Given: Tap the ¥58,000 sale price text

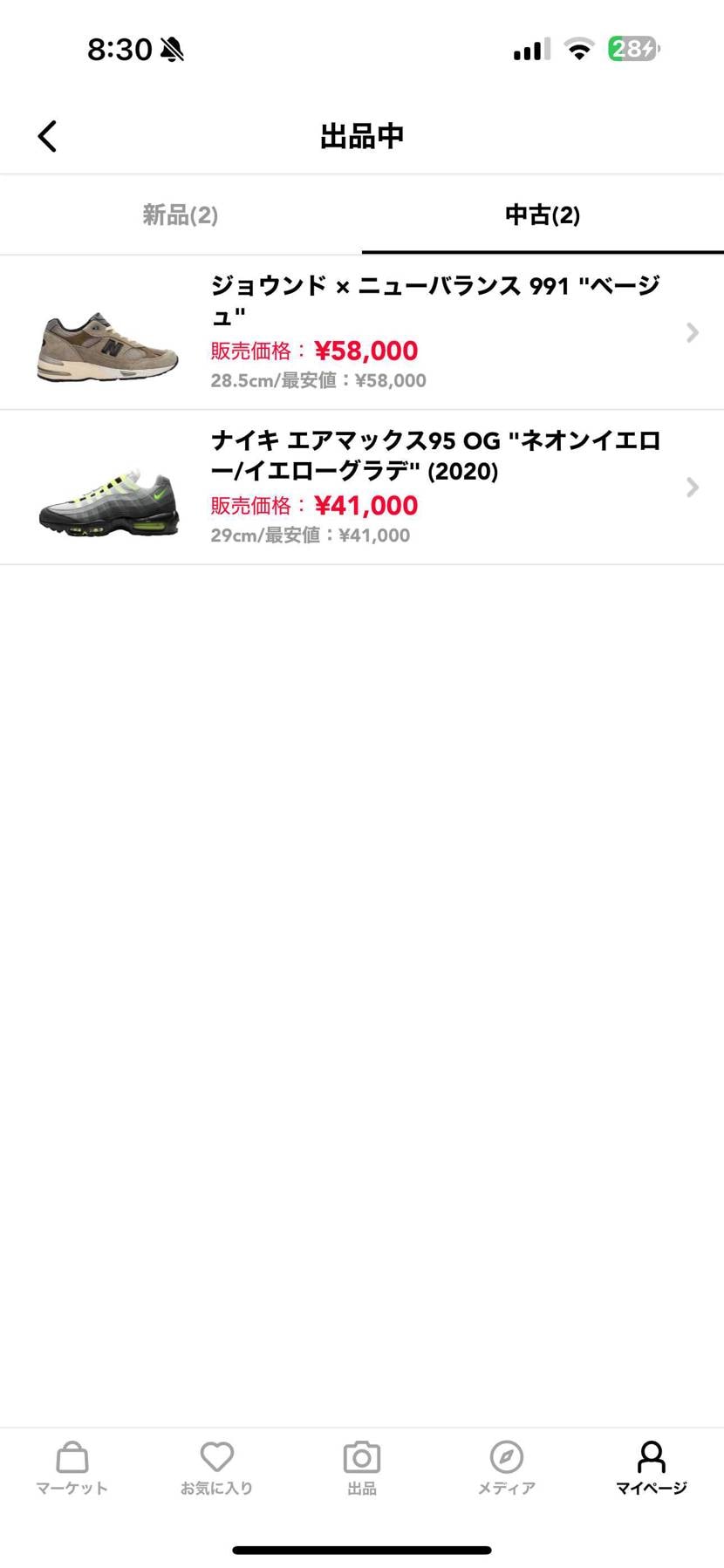Looking at the screenshot, I should (366, 351).
